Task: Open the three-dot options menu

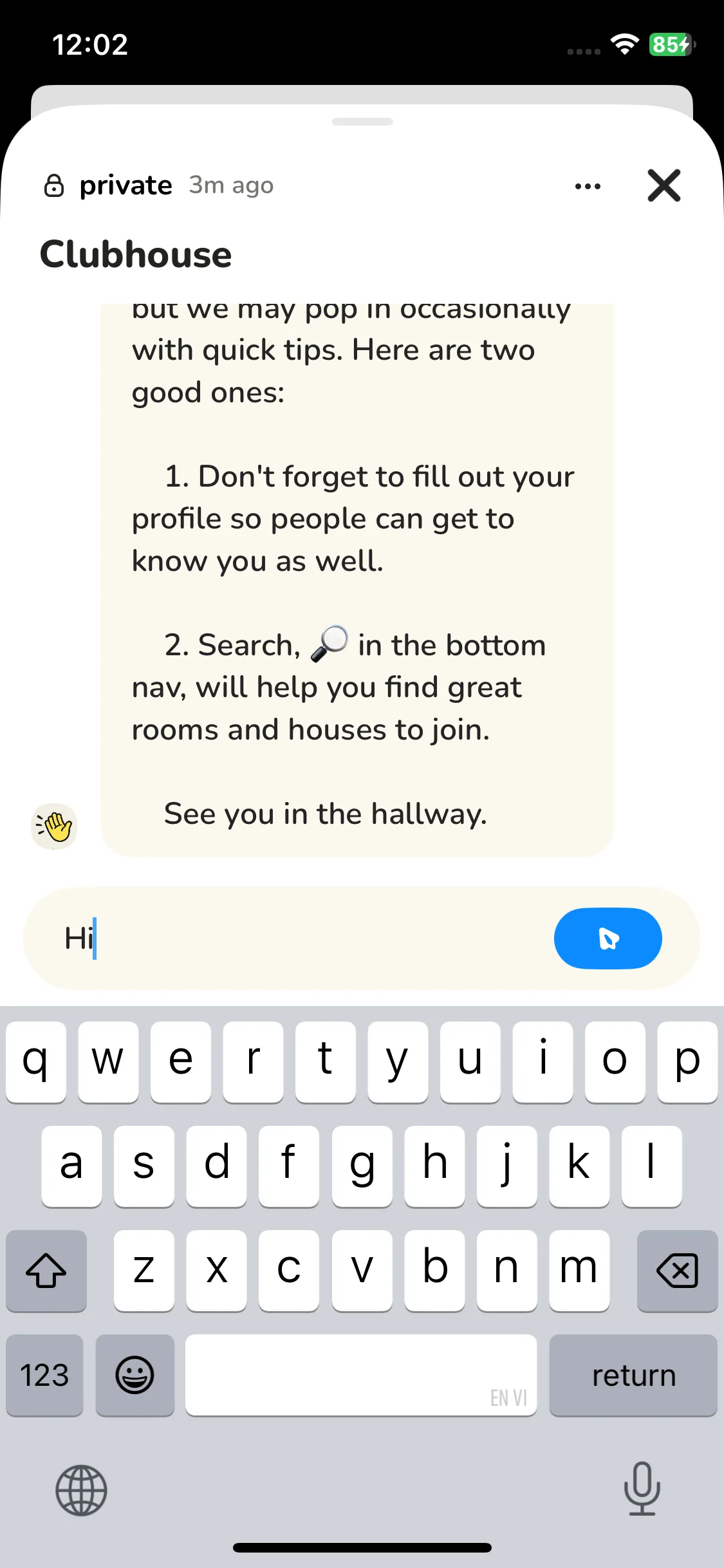Action: 588,186
